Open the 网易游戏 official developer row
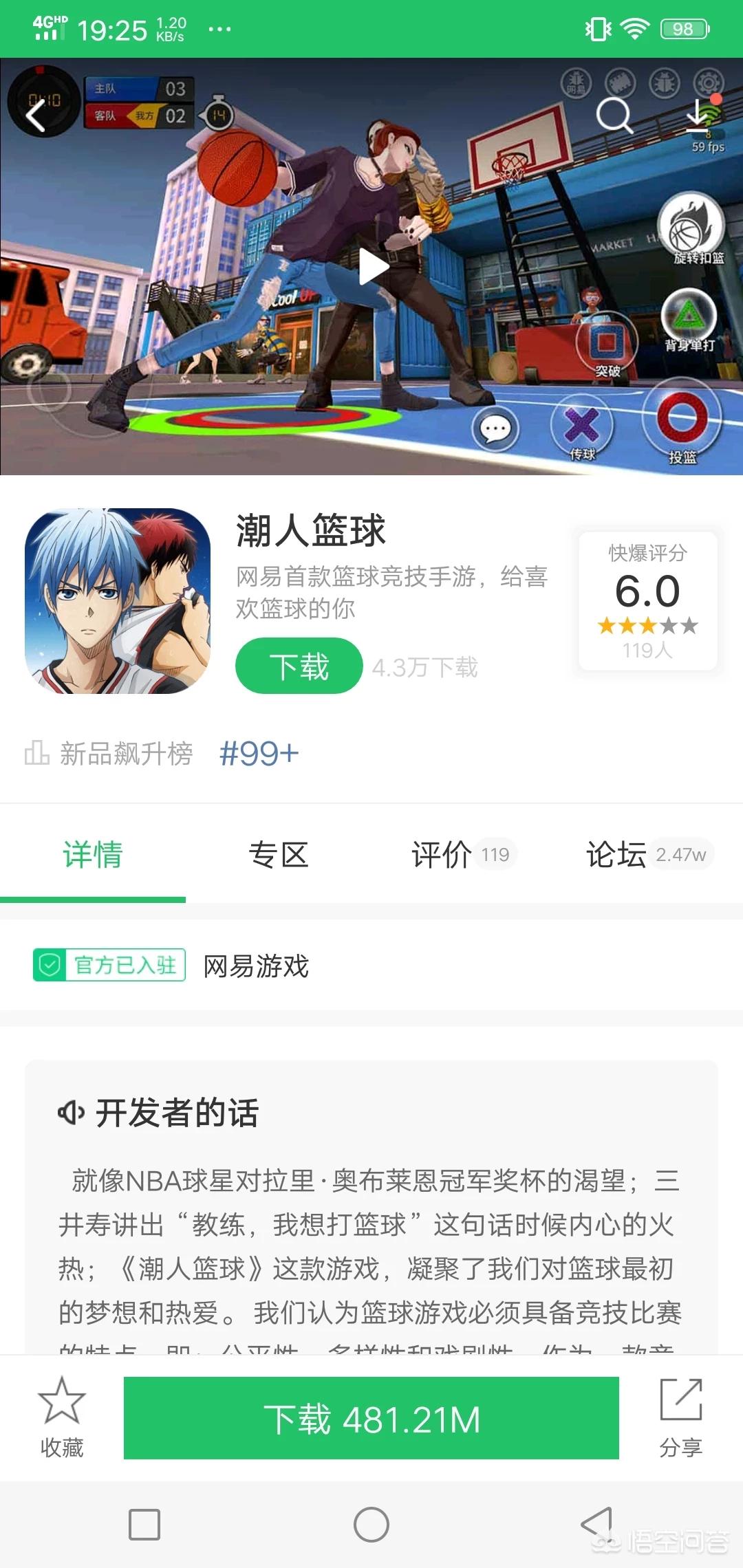Viewport: 743px width, 1568px height. pos(256,966)
